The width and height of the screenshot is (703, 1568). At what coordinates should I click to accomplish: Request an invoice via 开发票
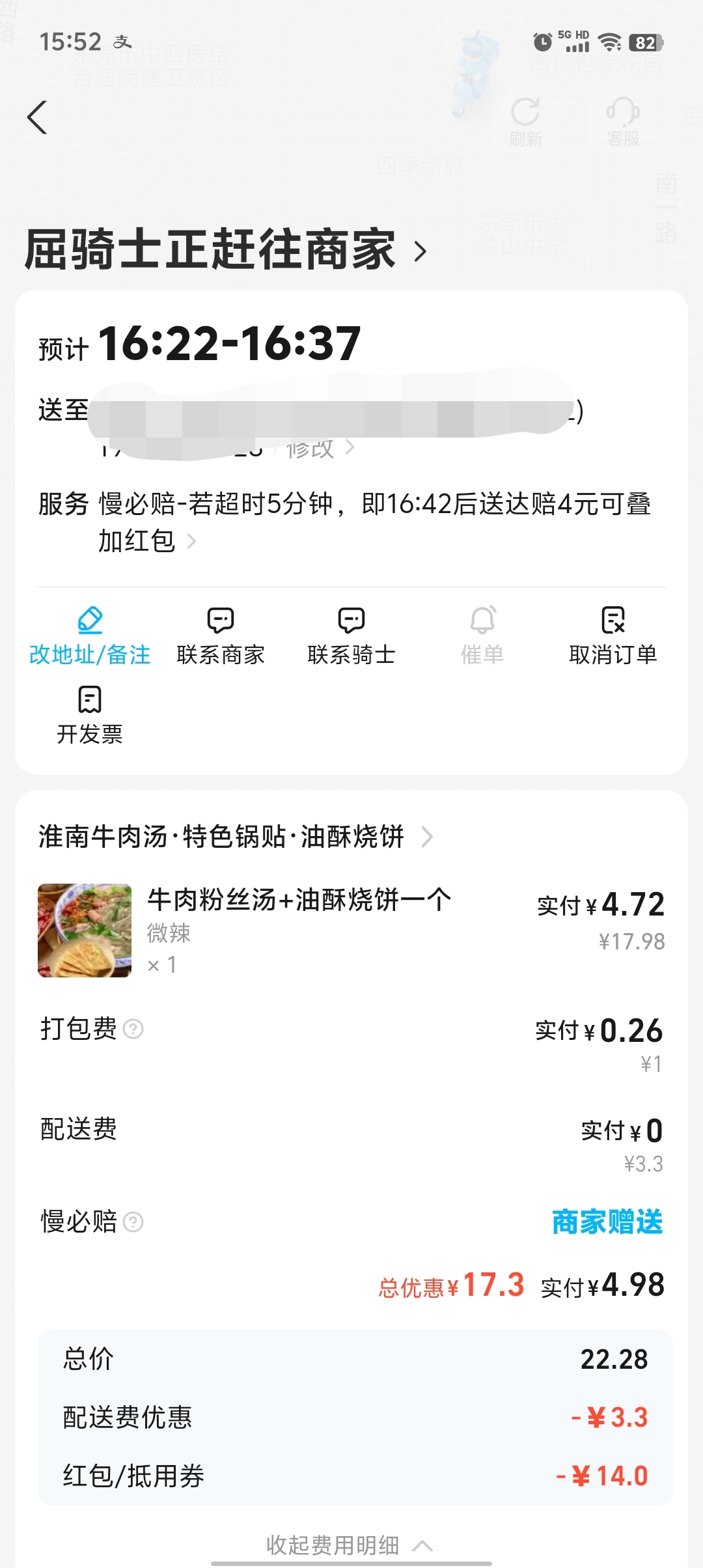pos(90,715)
